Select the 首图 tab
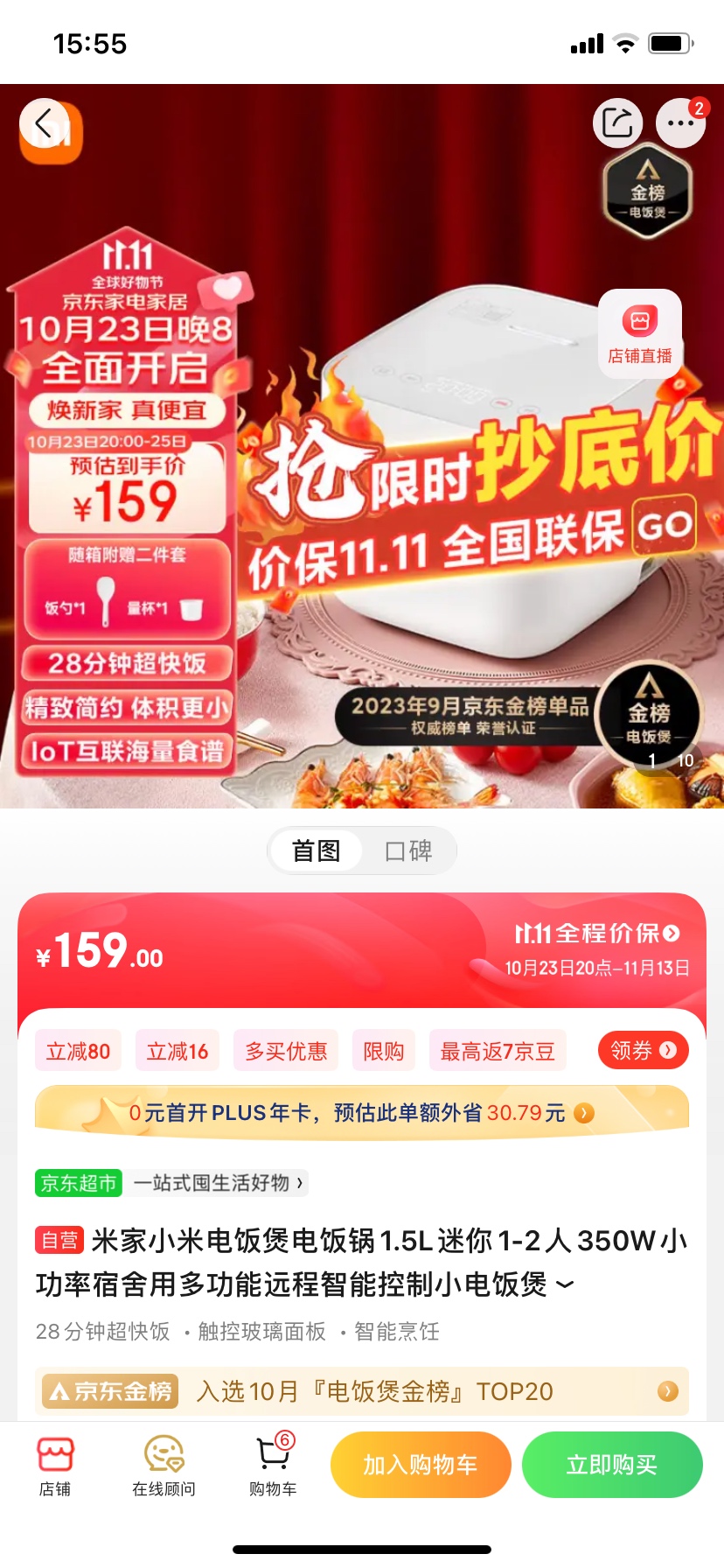The image size is (724, 1568). coord(316,850)
